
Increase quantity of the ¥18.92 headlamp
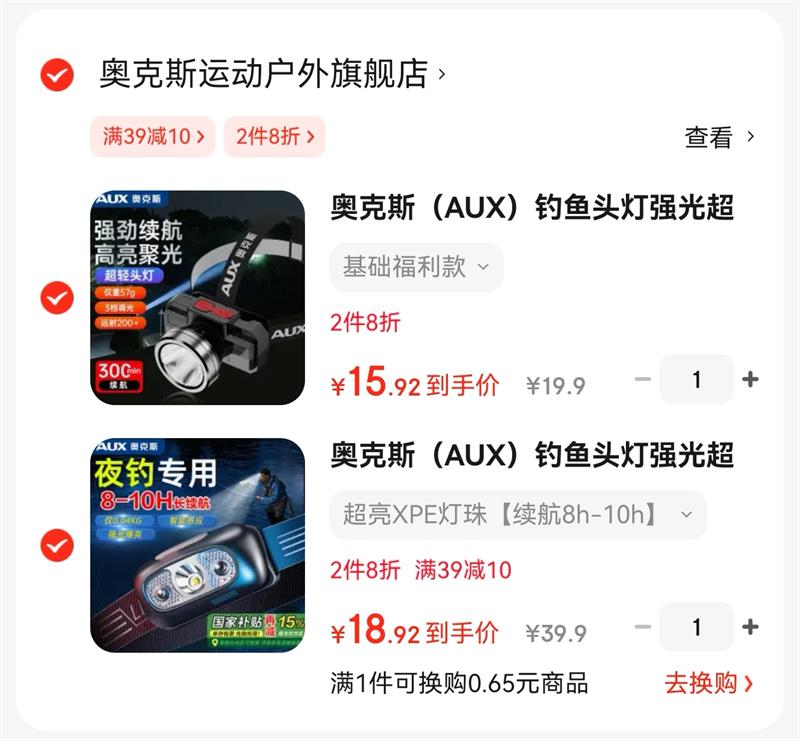click(x=750, y=627)
